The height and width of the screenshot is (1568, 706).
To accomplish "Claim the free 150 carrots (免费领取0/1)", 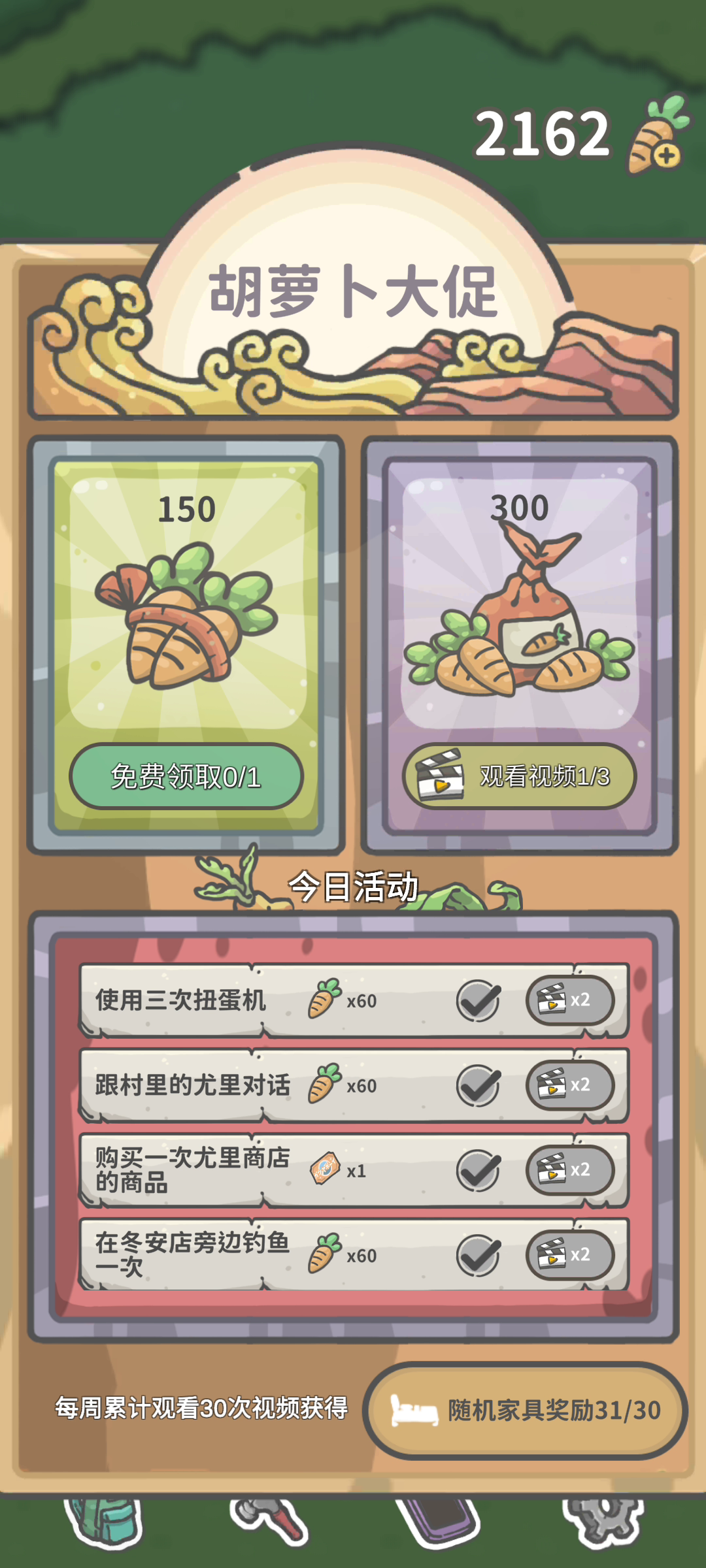I will coord(186,776).
